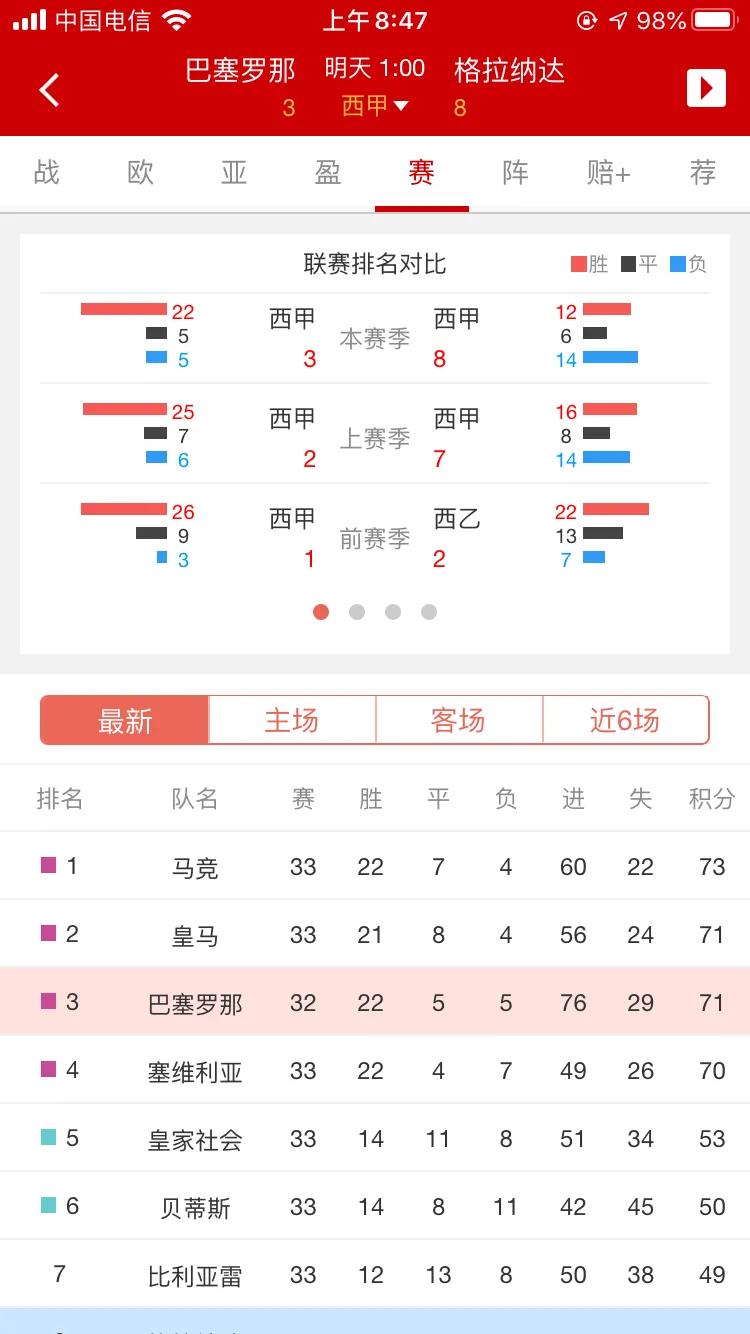Switch to the 主场 home standings view
The image size is (750, 1334).
pos(292,719)
